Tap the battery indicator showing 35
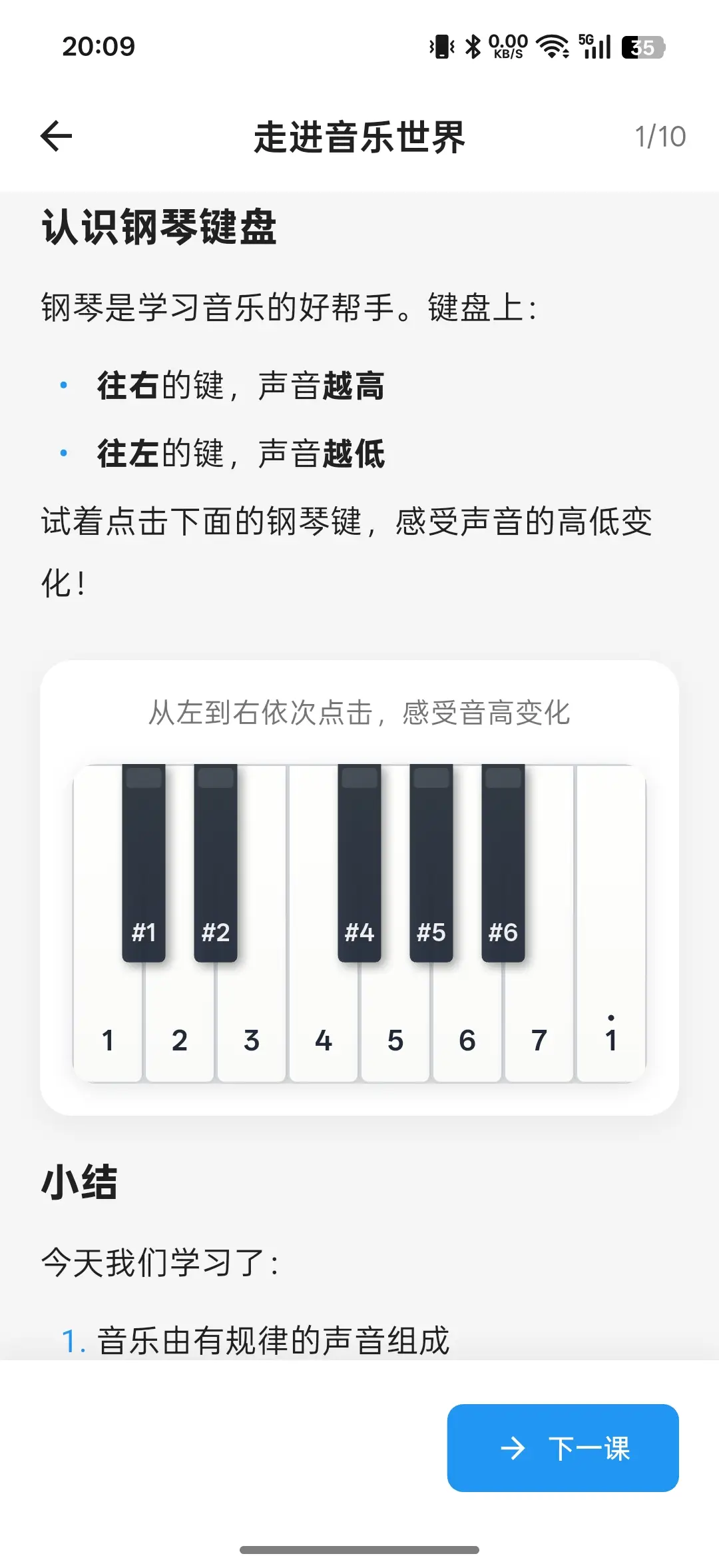This screenshot has width=719, height=1568. [x=643, y=47]
